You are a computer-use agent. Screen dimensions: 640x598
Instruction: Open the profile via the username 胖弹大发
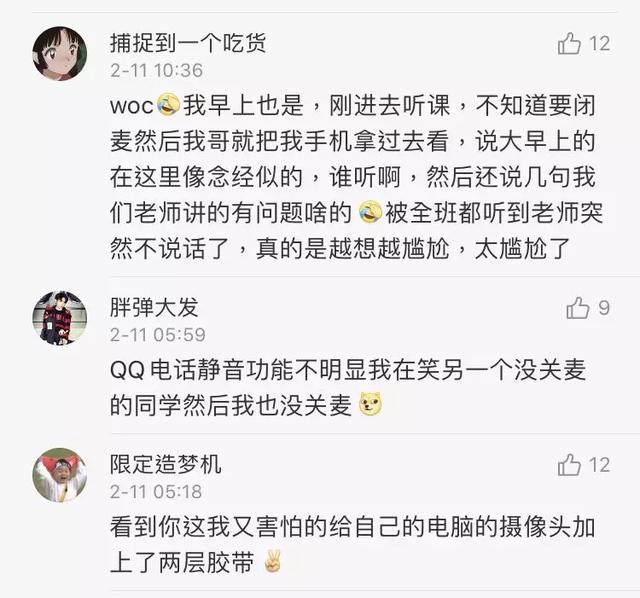(154, 307)
